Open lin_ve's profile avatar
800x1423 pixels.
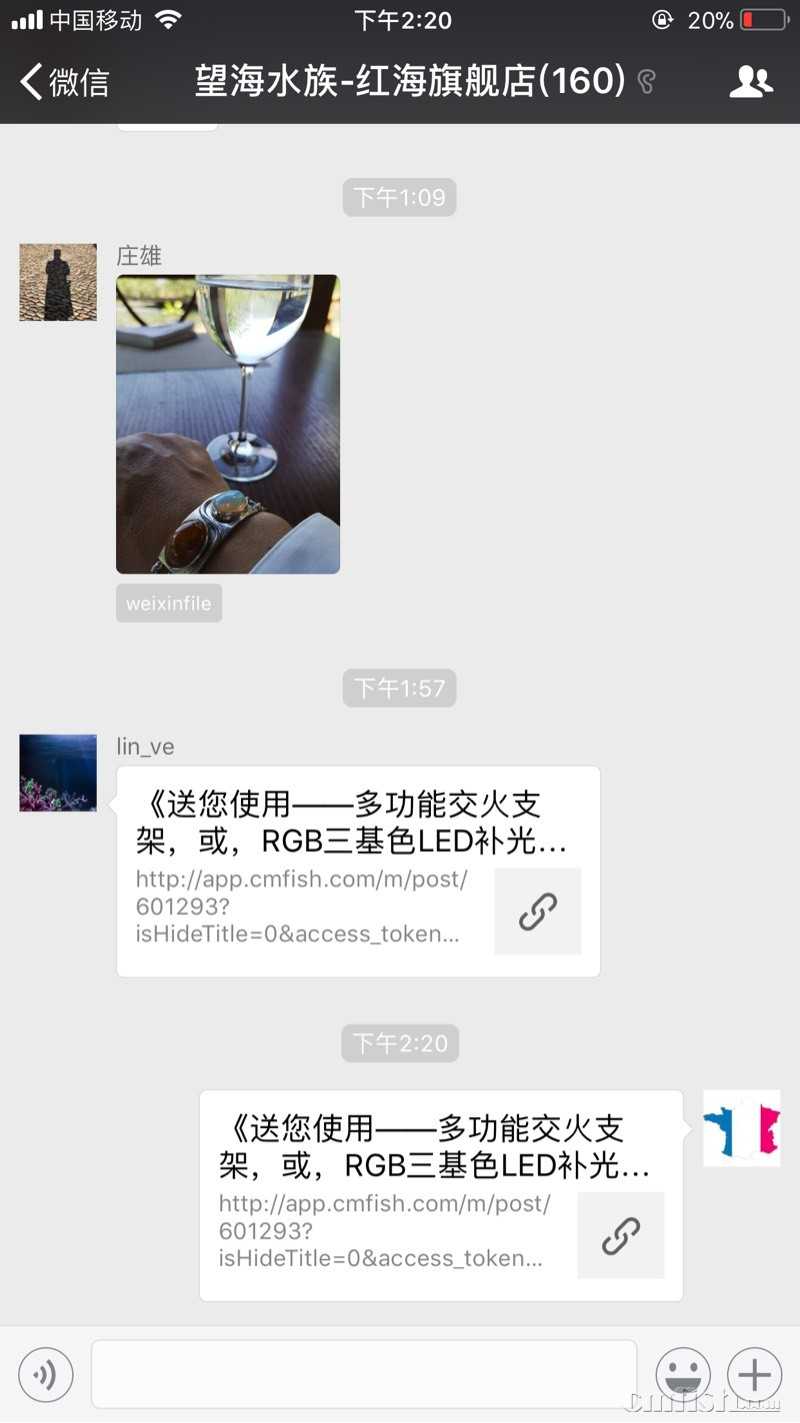click(x=57, y=771)
